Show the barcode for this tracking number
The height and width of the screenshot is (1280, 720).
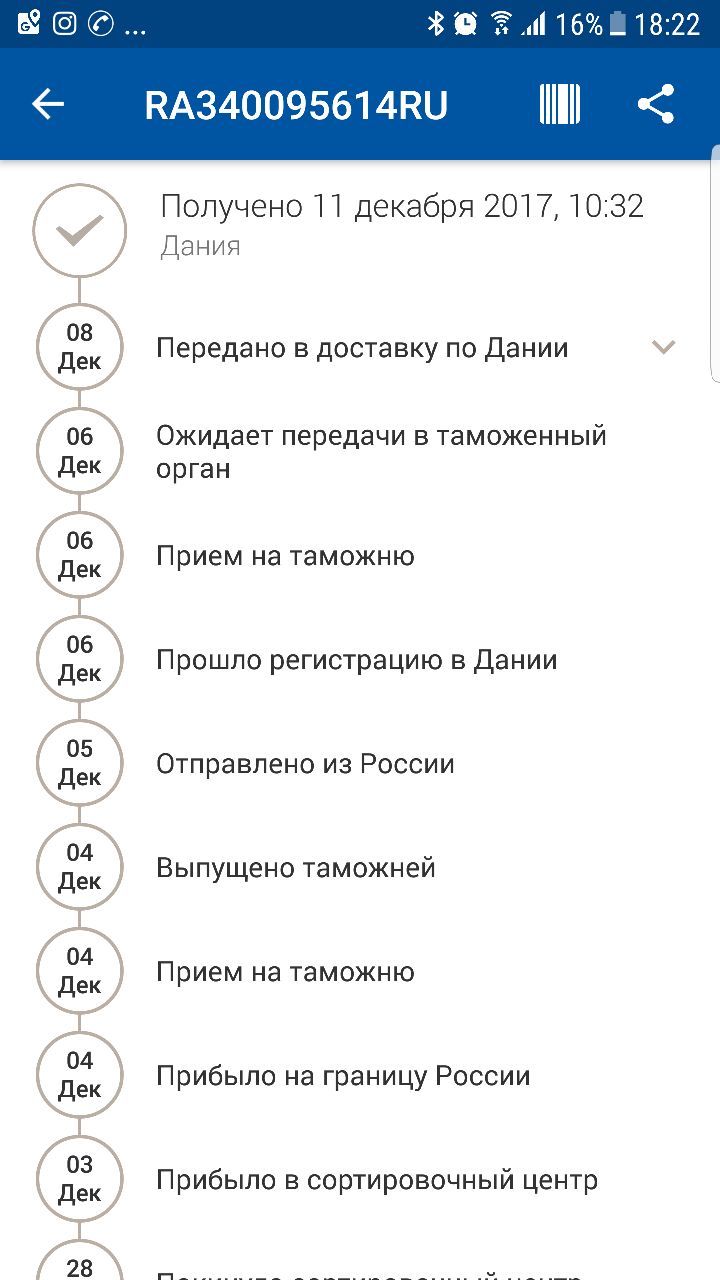[x=560, y=104]
